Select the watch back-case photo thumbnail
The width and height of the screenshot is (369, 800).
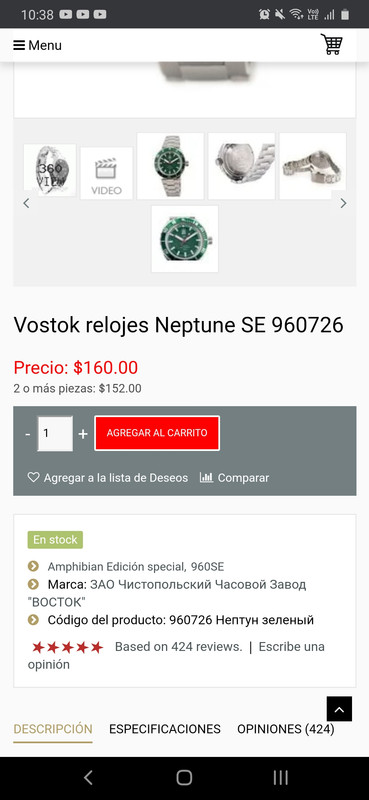click(x=241, y=166)
